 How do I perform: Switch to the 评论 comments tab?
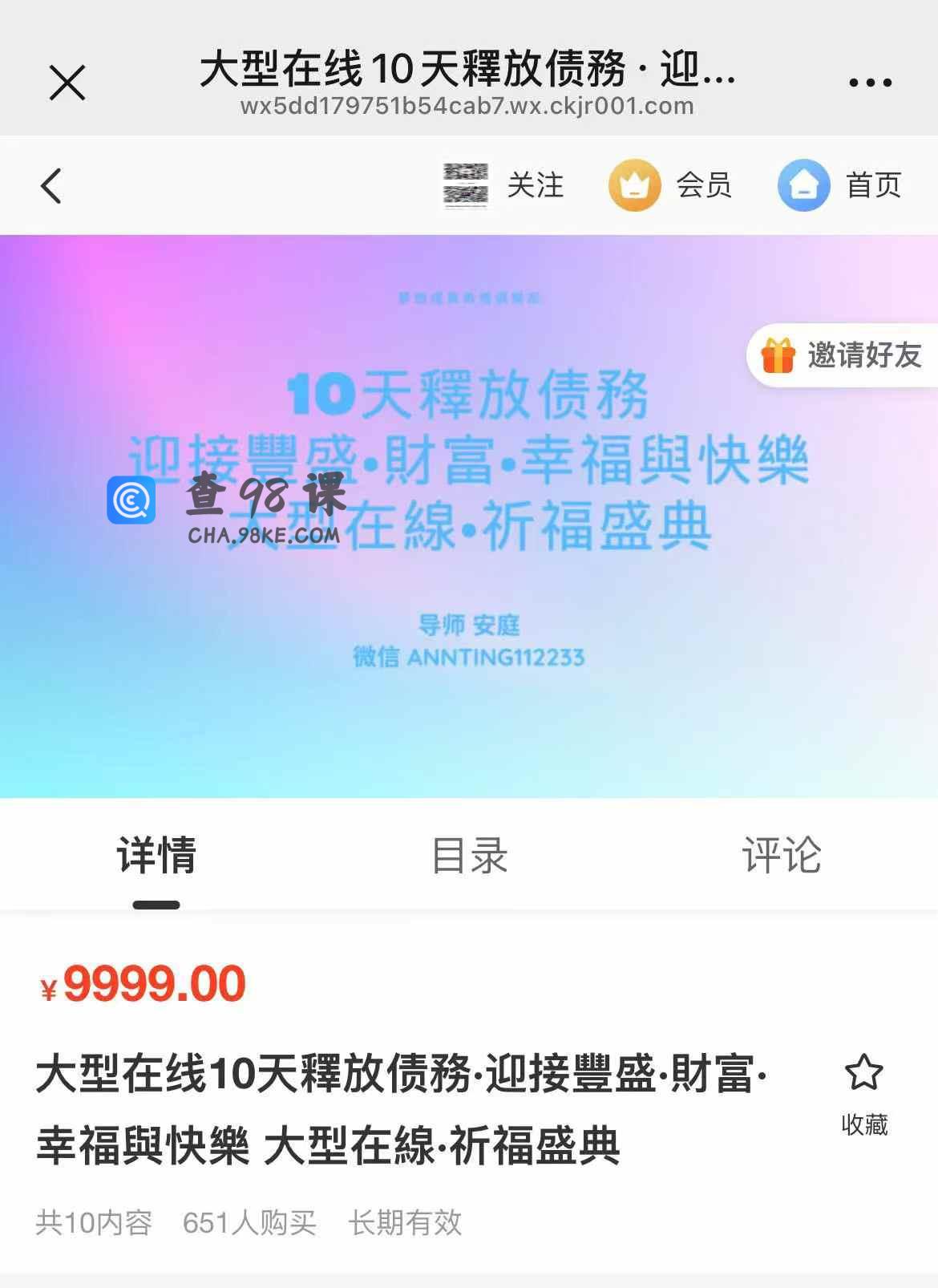tap(781, 855)
